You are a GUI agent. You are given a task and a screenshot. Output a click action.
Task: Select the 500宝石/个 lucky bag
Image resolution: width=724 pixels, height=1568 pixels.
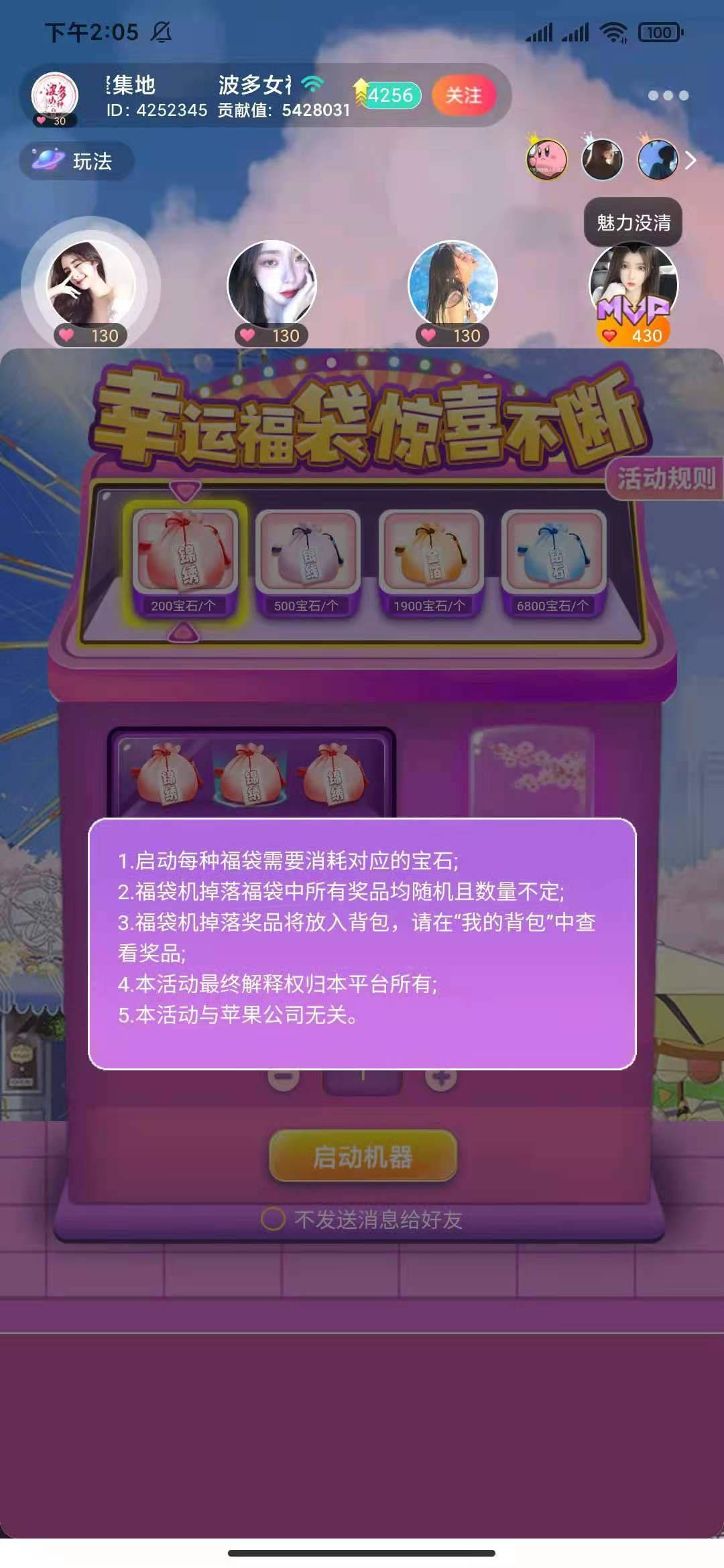(x=307, y=562)
